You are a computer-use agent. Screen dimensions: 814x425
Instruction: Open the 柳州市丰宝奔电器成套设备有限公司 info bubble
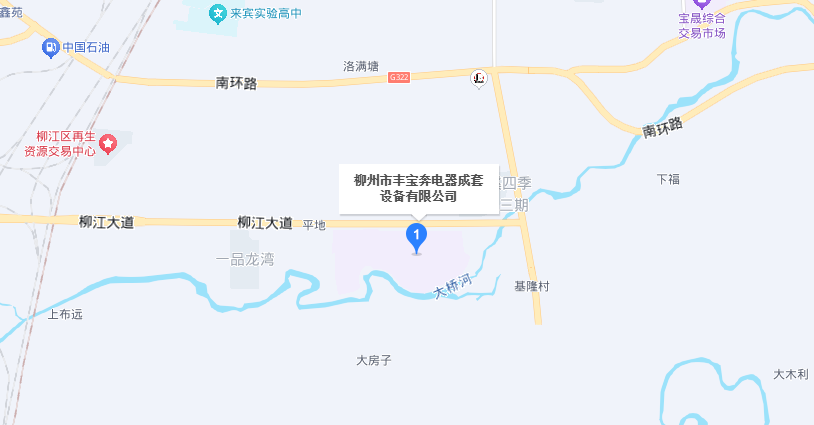[418, 188]
